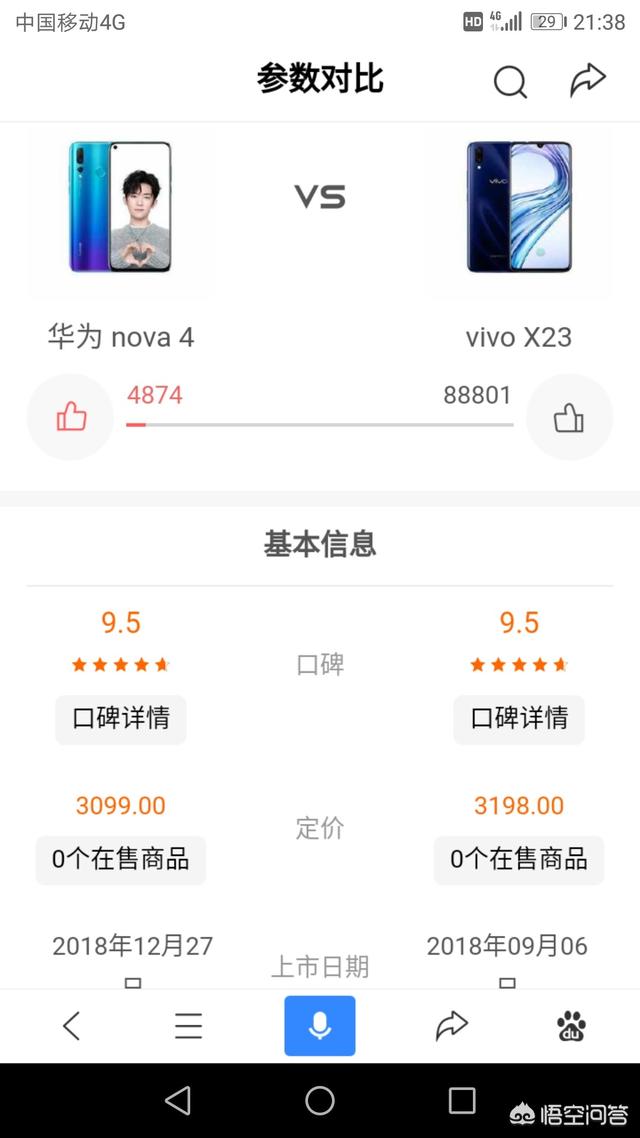Open recent apps with the square button

tap(462, 1101)
